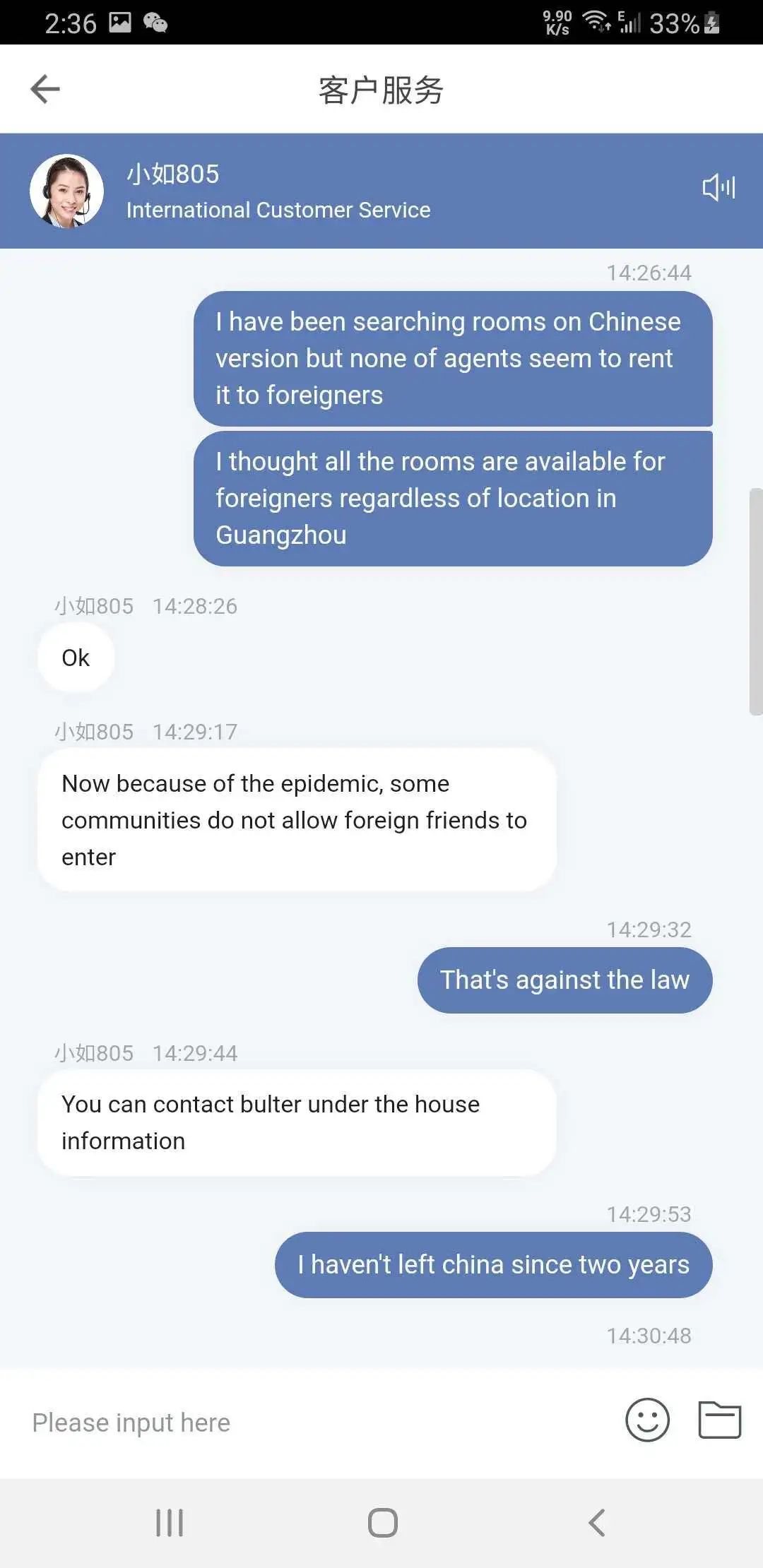Tap the 'Please input here' message field
Image resolution: width=763 pixels, height=1568 pixels.
(131, 1422)
